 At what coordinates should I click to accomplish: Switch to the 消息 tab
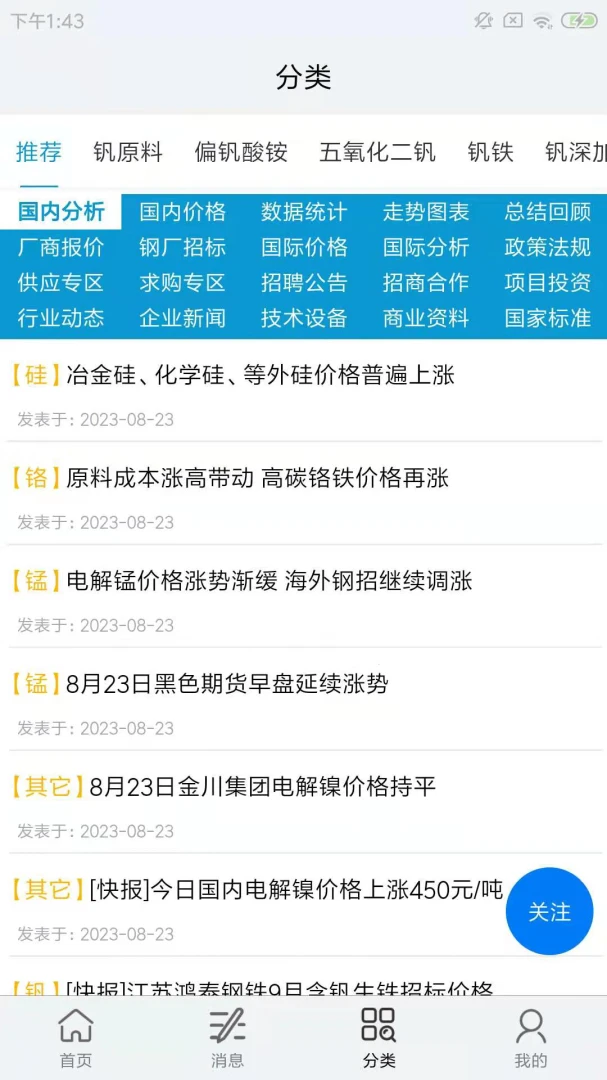[227, 1038]
